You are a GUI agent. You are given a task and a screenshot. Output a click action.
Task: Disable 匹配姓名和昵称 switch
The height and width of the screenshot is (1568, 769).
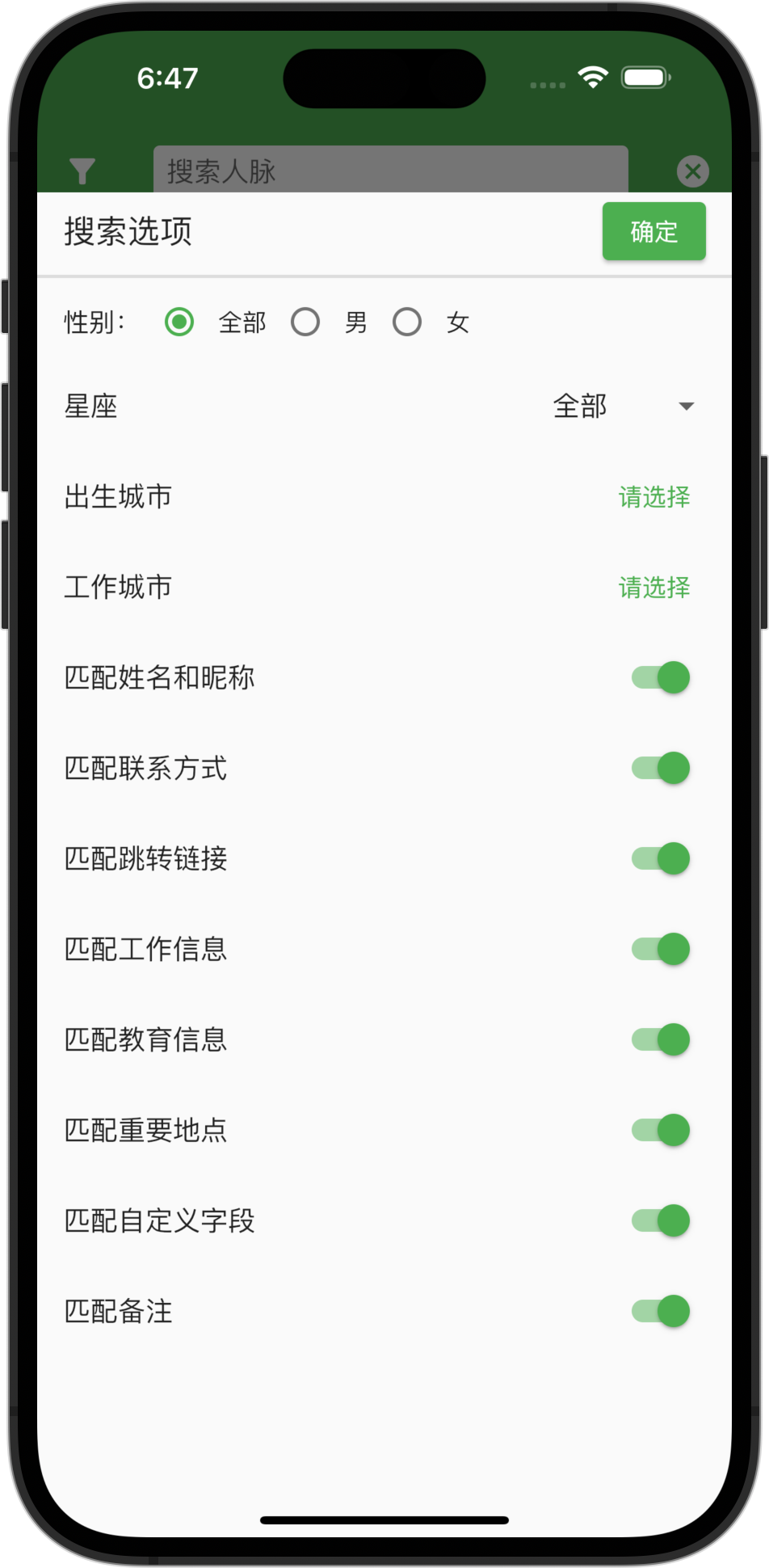[661, 677]
